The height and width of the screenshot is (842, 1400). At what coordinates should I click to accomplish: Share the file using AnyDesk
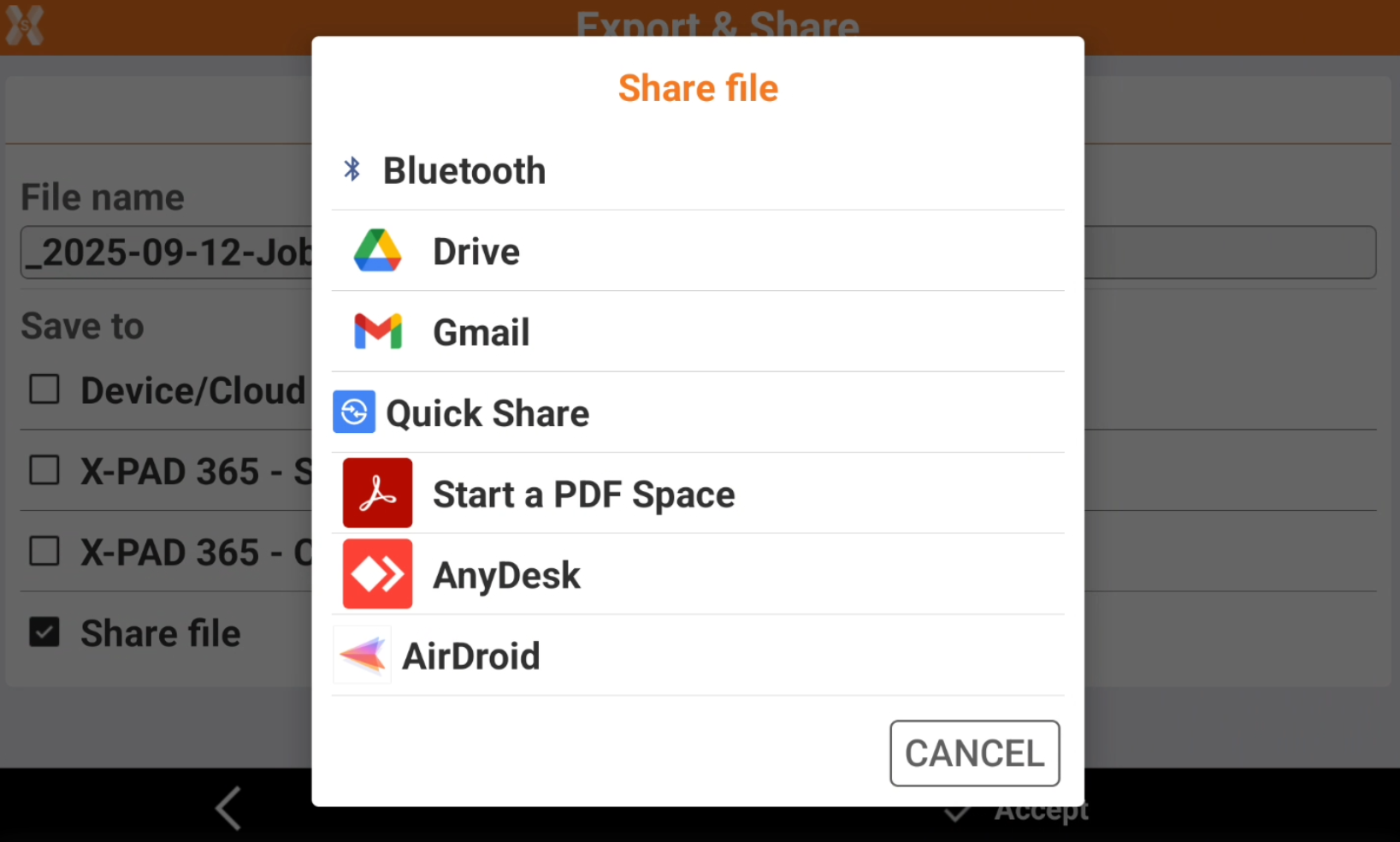point(506,575)
